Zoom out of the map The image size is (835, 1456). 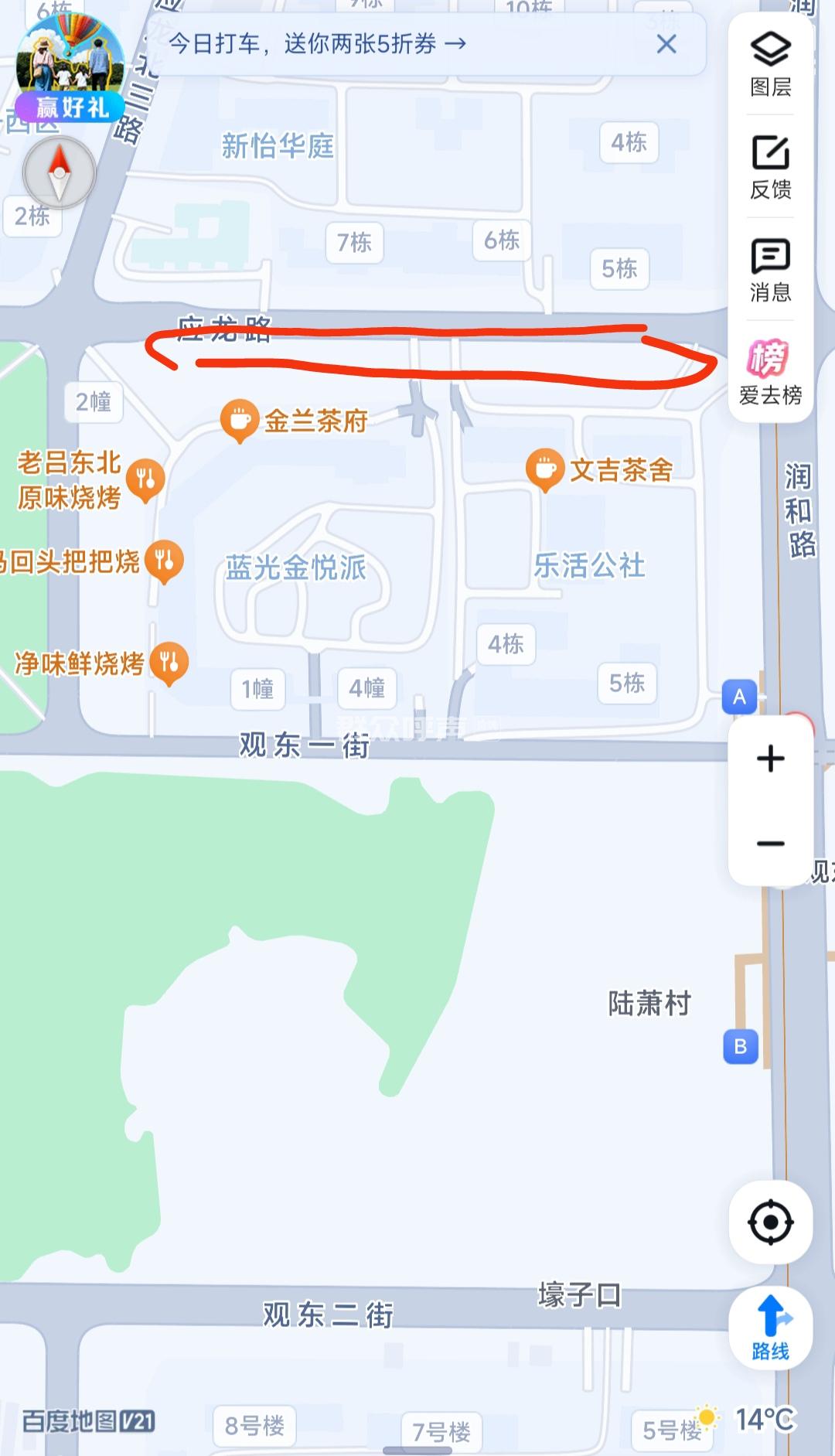pyautogui.click(x=770, y=844)
